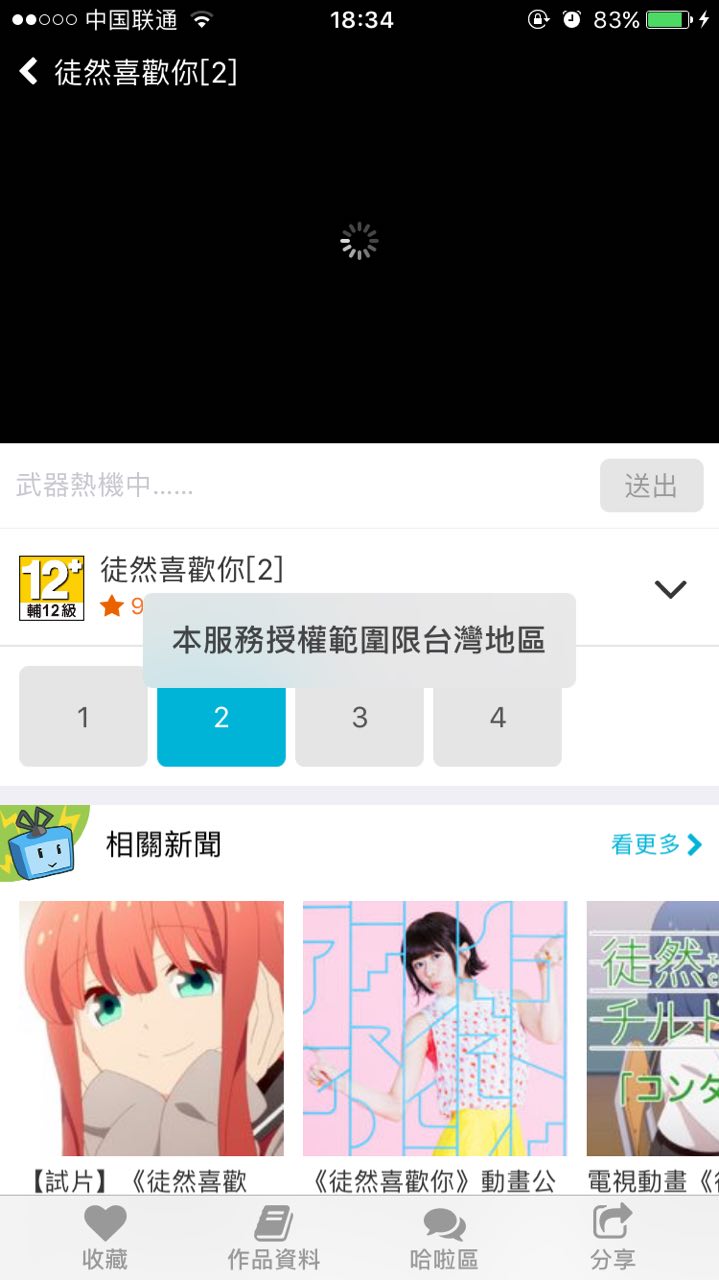Go back using the top-left arrow
Screen dimensions: 719x1280
click(x=29, y=71)
